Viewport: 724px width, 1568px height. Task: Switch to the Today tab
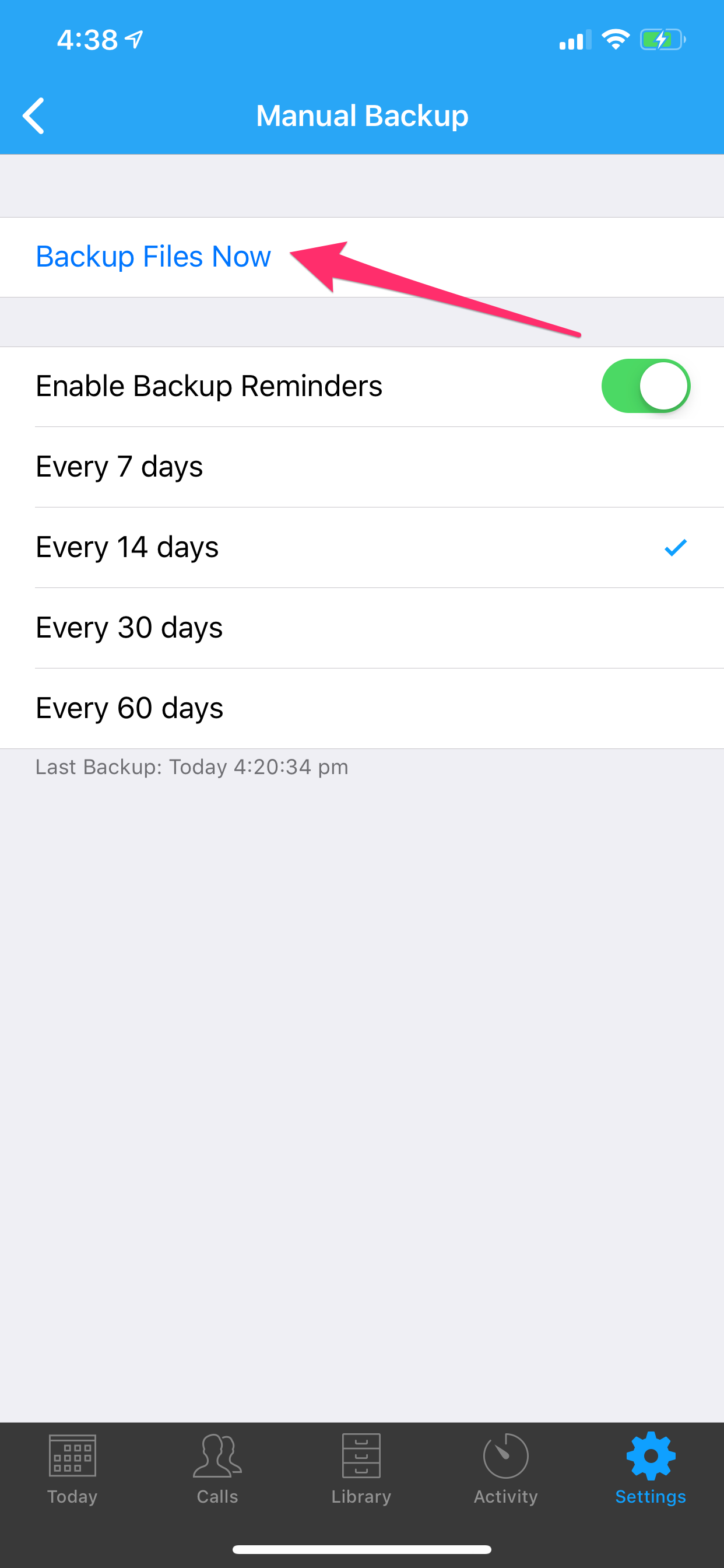pyautogui.click(x=72, y=1469)
